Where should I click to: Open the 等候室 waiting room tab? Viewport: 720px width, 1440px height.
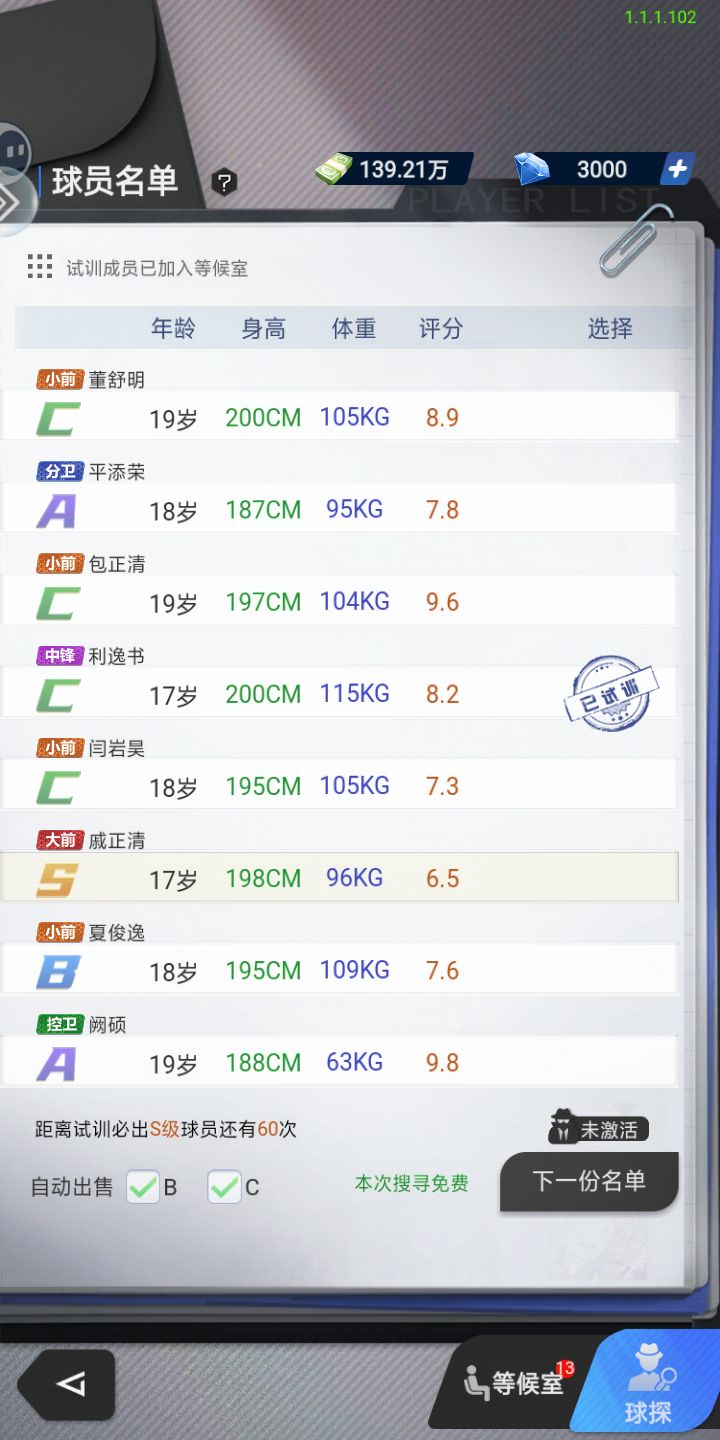point(516,1383)
